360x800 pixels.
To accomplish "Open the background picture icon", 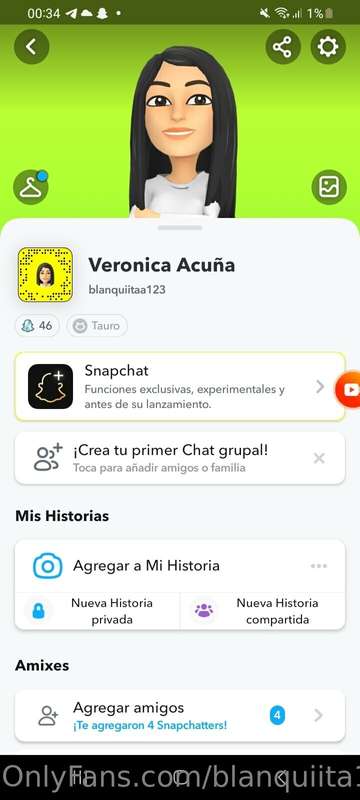I will tap(329, 187).
